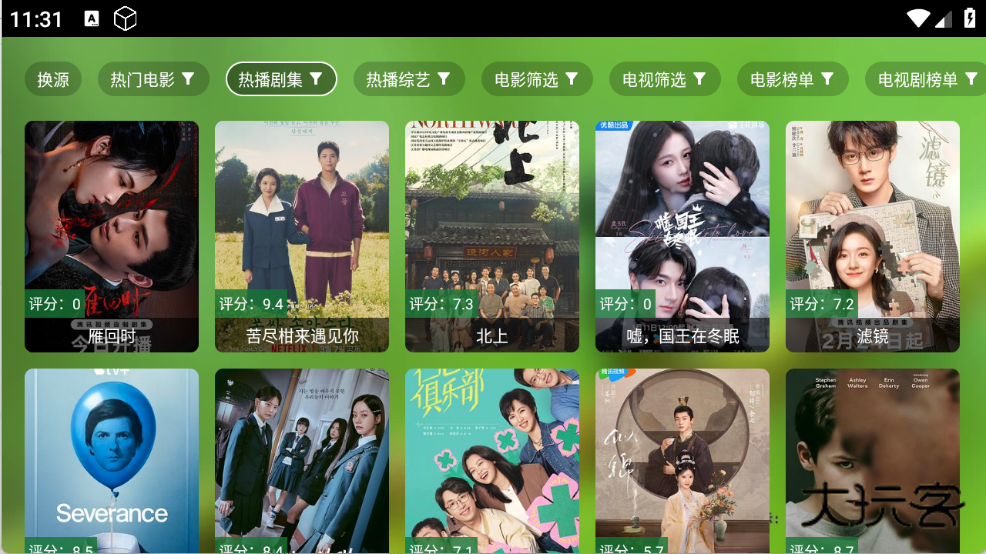Switch to the 热播剧集 chip

click(x=281, y=80)
